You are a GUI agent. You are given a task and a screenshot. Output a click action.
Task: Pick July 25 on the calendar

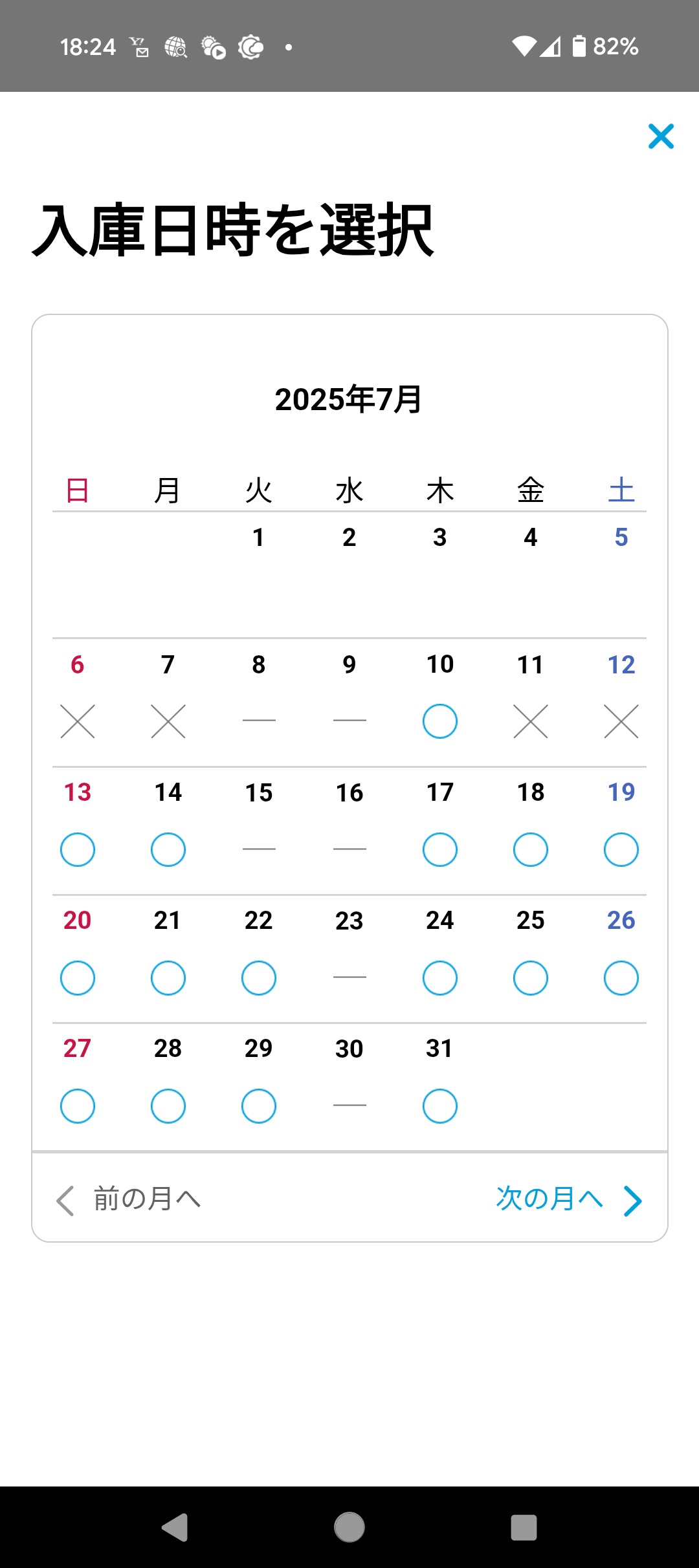531,977
